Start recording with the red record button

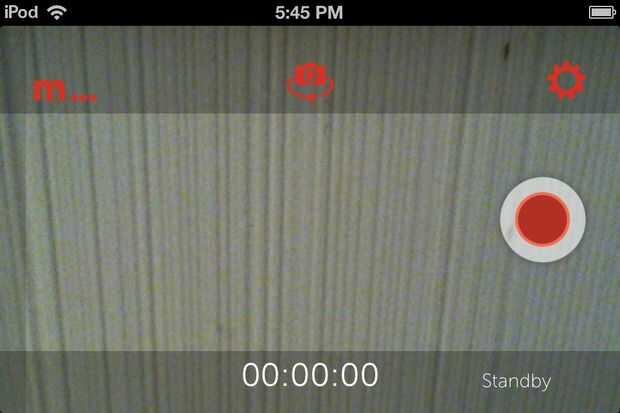pos(543,219)
